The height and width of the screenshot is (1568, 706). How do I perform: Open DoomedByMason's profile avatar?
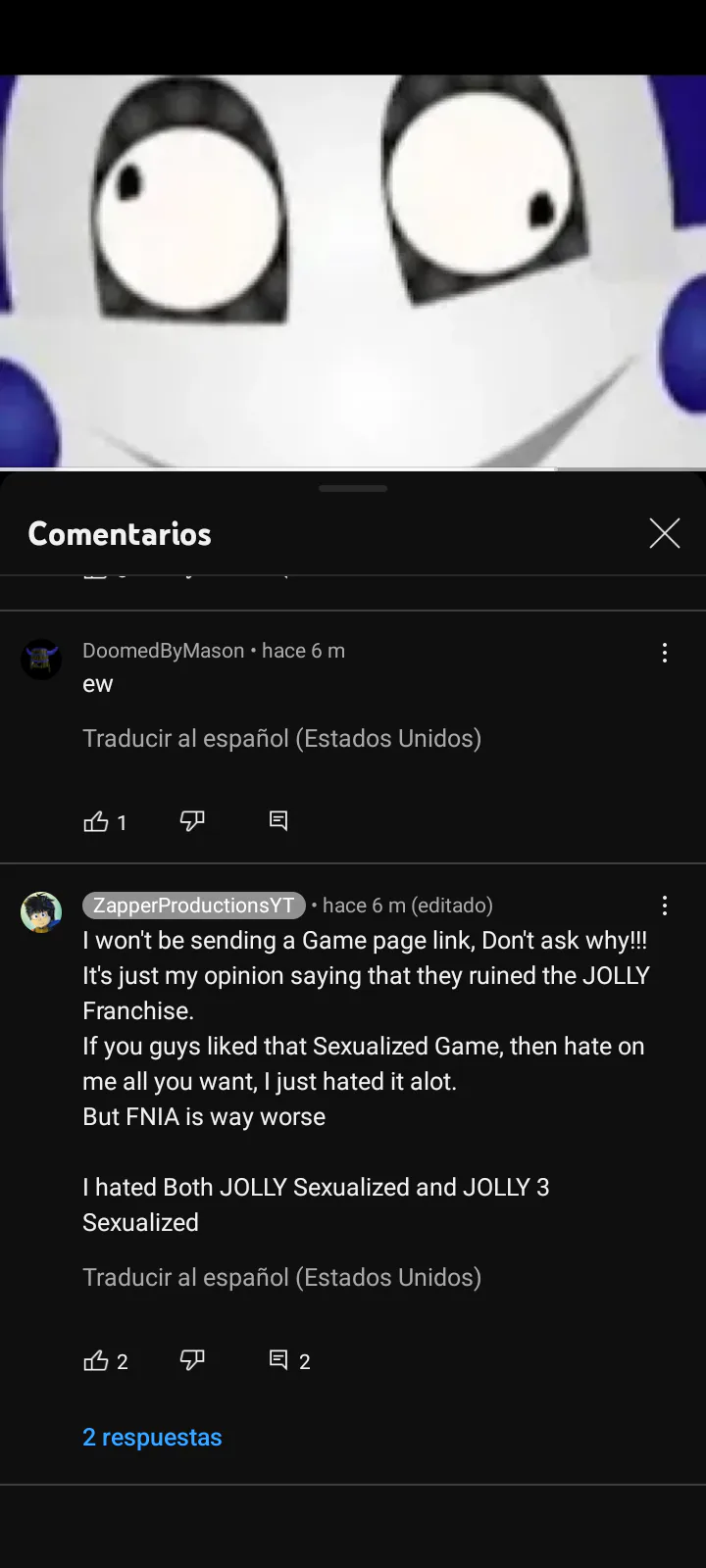pyautogui.click(x=41, y=660)
